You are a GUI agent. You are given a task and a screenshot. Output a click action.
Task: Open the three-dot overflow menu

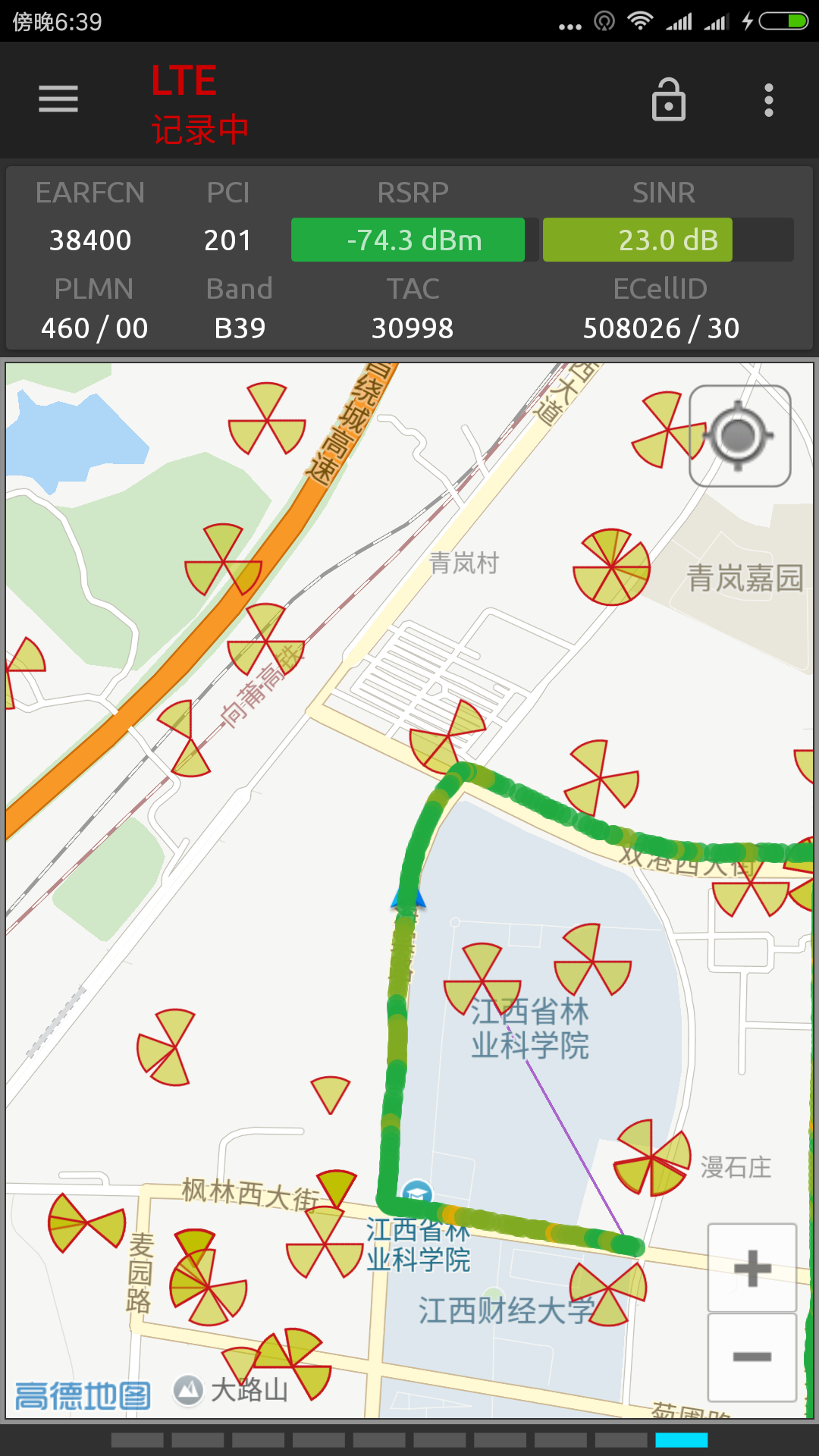click(x=769, y=100)
